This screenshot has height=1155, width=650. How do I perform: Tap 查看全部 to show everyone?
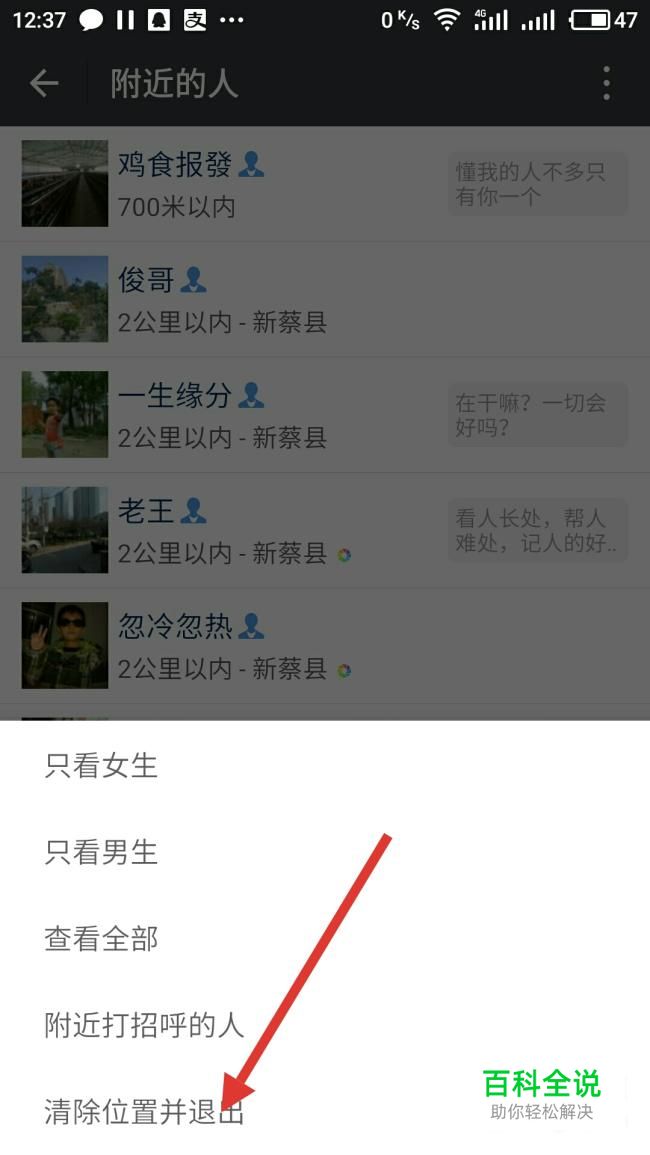click(101, 939)
